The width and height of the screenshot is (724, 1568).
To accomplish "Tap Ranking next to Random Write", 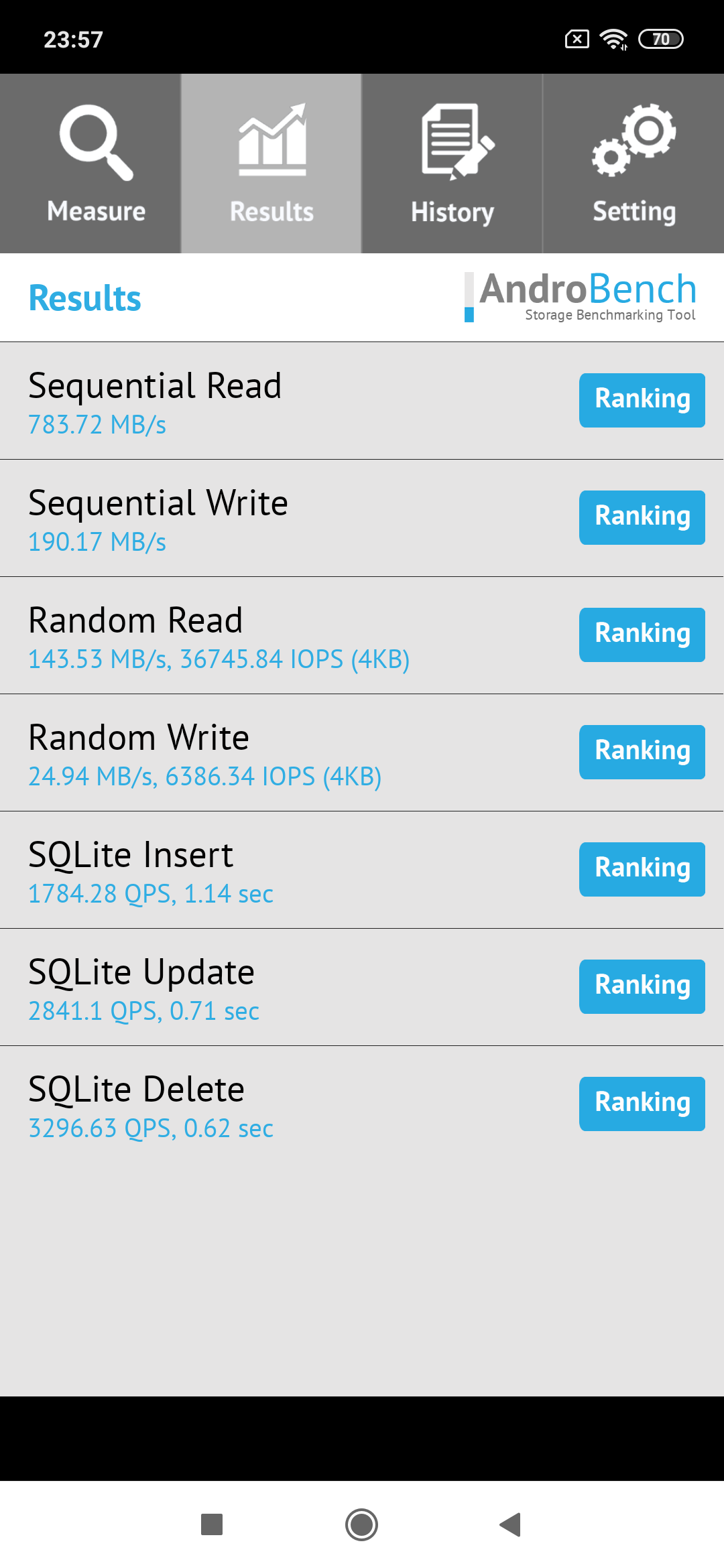I will (642, 752).
